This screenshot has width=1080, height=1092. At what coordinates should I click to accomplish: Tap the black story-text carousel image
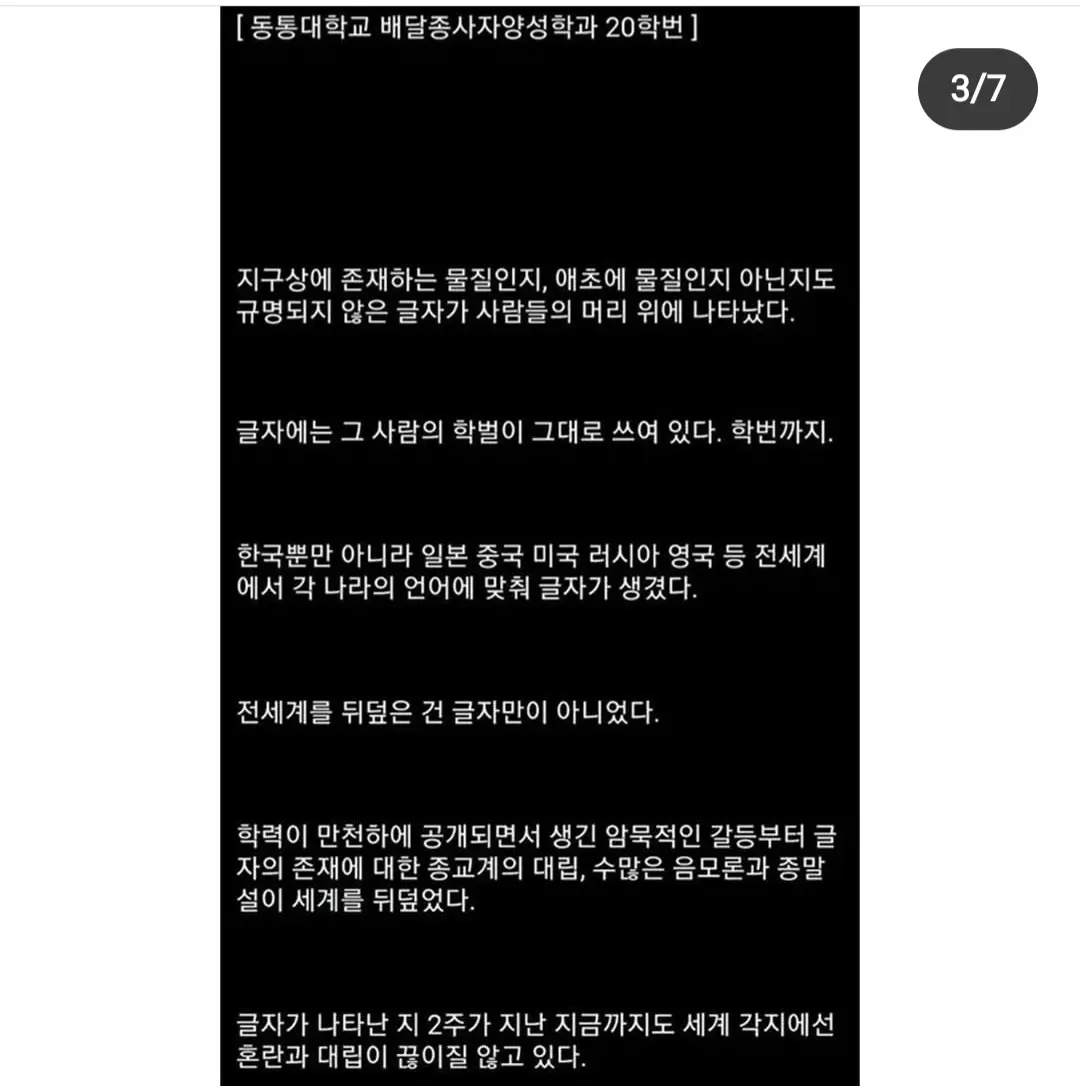pos(539,546)
